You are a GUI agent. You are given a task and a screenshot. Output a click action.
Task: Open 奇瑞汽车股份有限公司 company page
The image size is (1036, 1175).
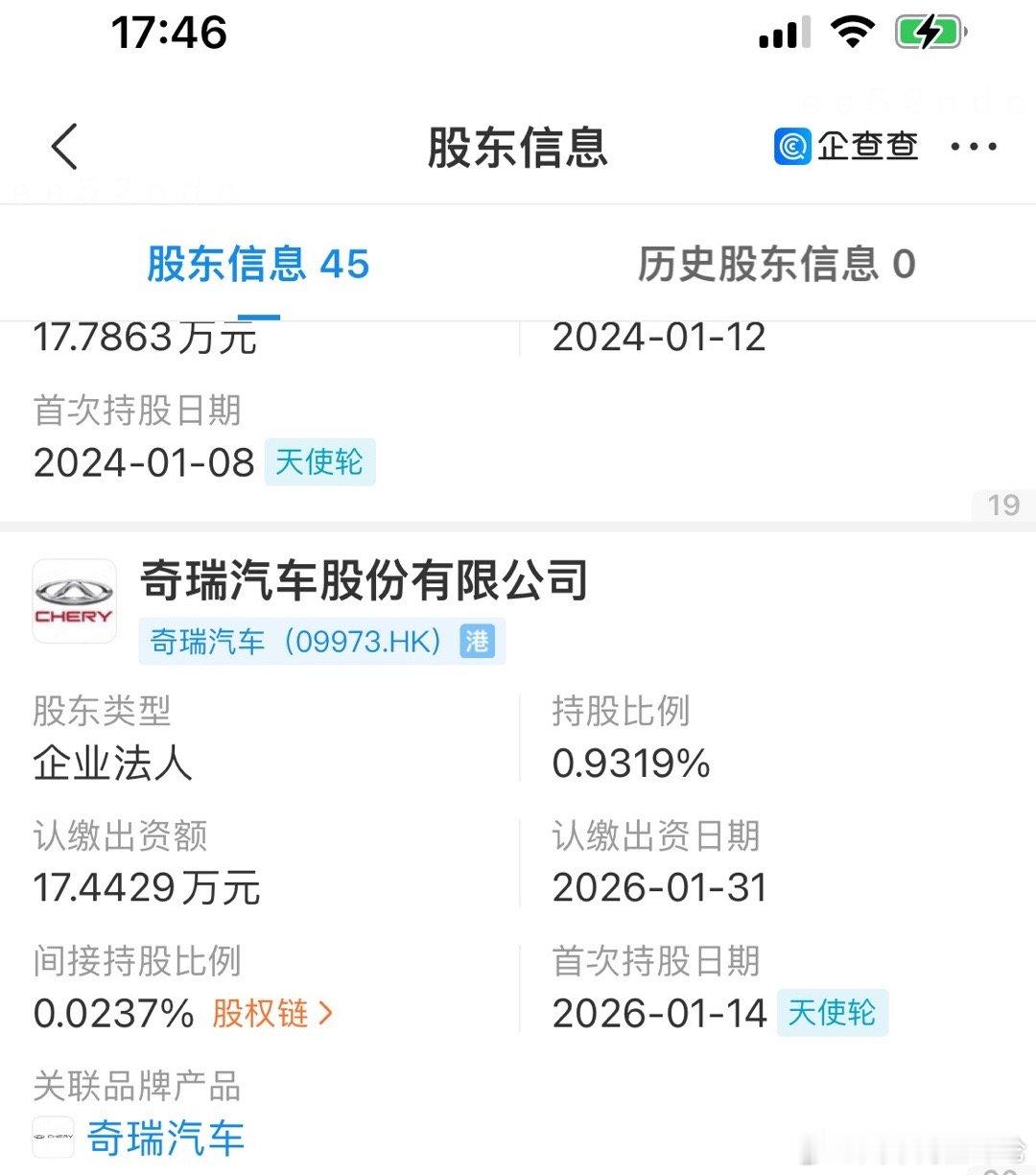pos(365,579)
